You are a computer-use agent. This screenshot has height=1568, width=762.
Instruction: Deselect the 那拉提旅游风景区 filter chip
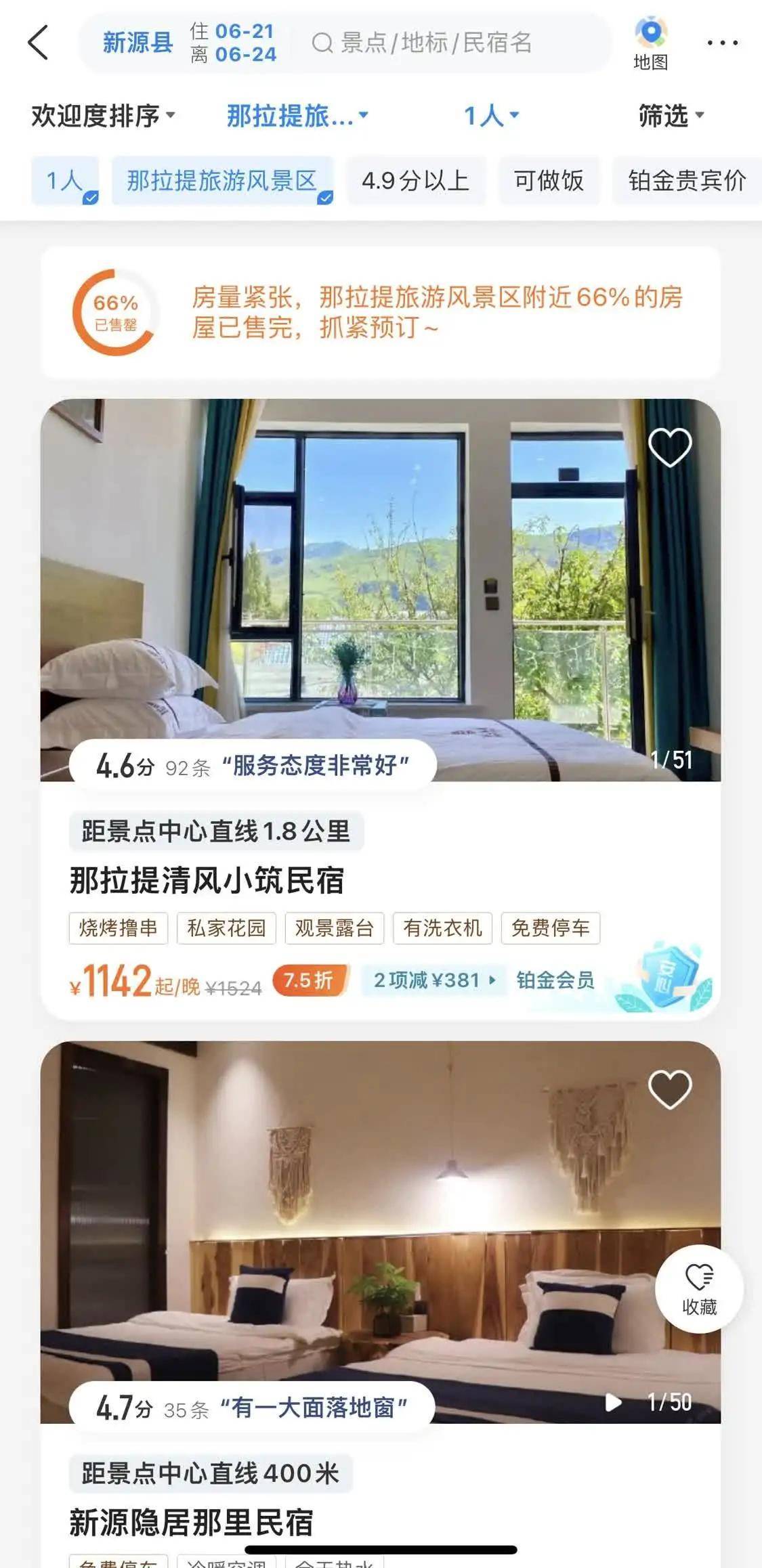point(222,181)
